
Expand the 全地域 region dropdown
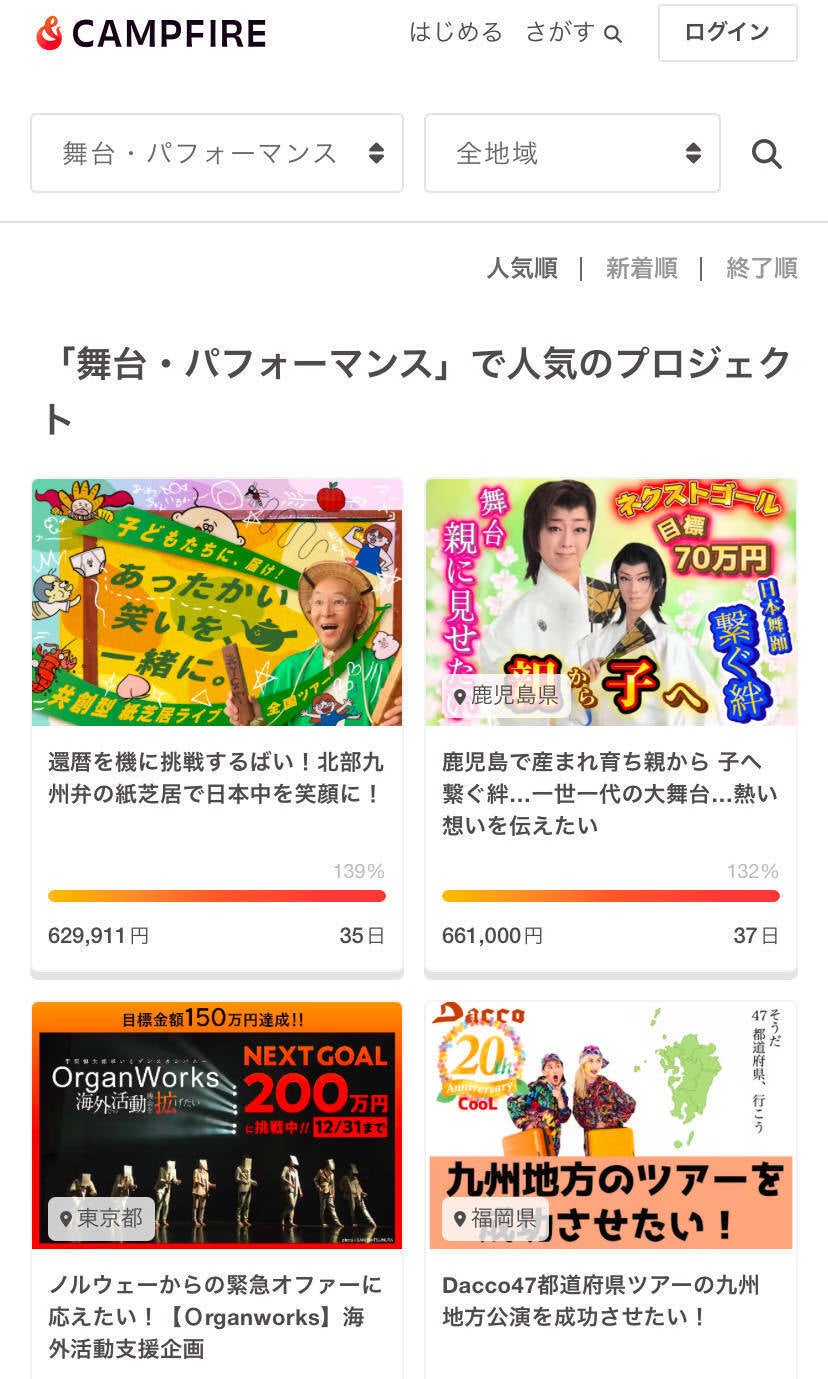(572, 153)
